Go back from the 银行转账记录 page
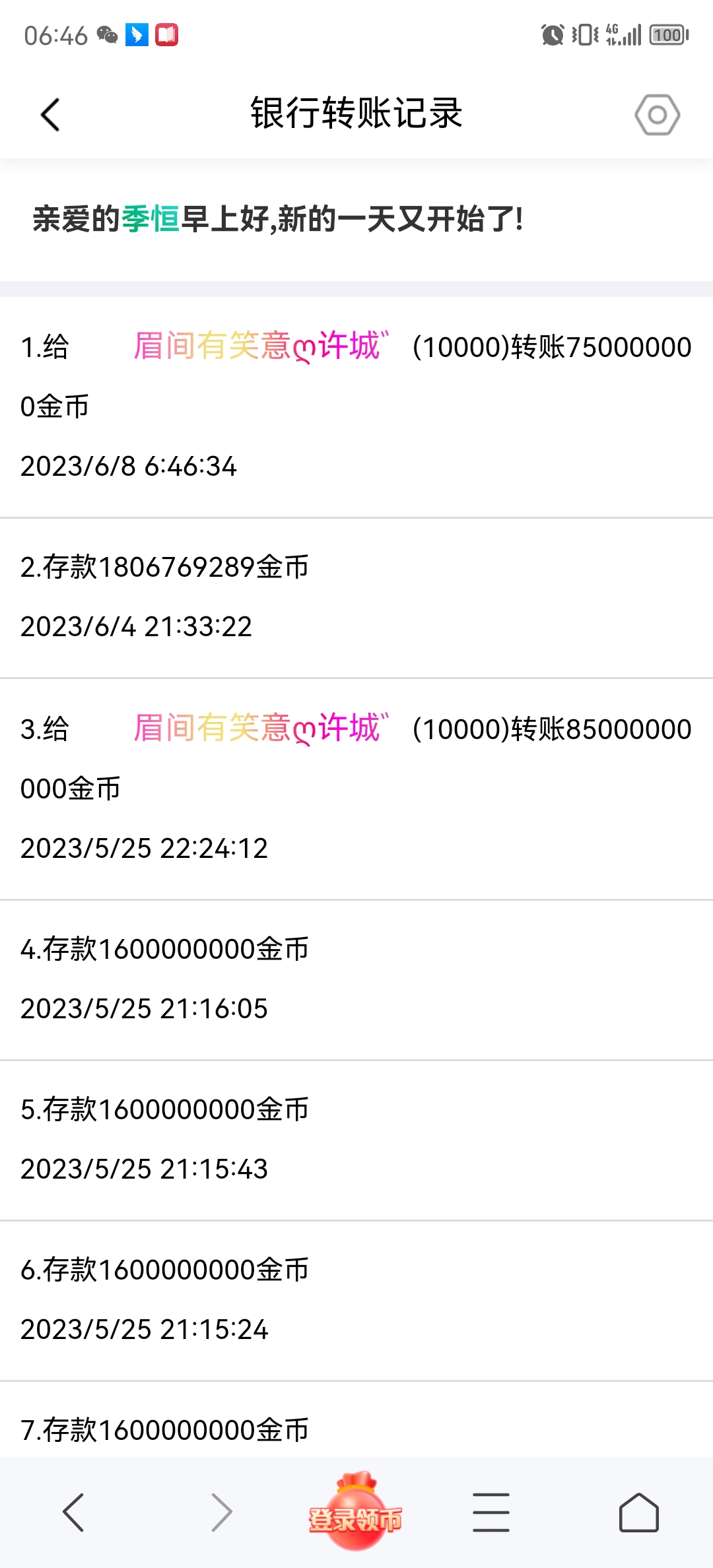 coord(50,115)
